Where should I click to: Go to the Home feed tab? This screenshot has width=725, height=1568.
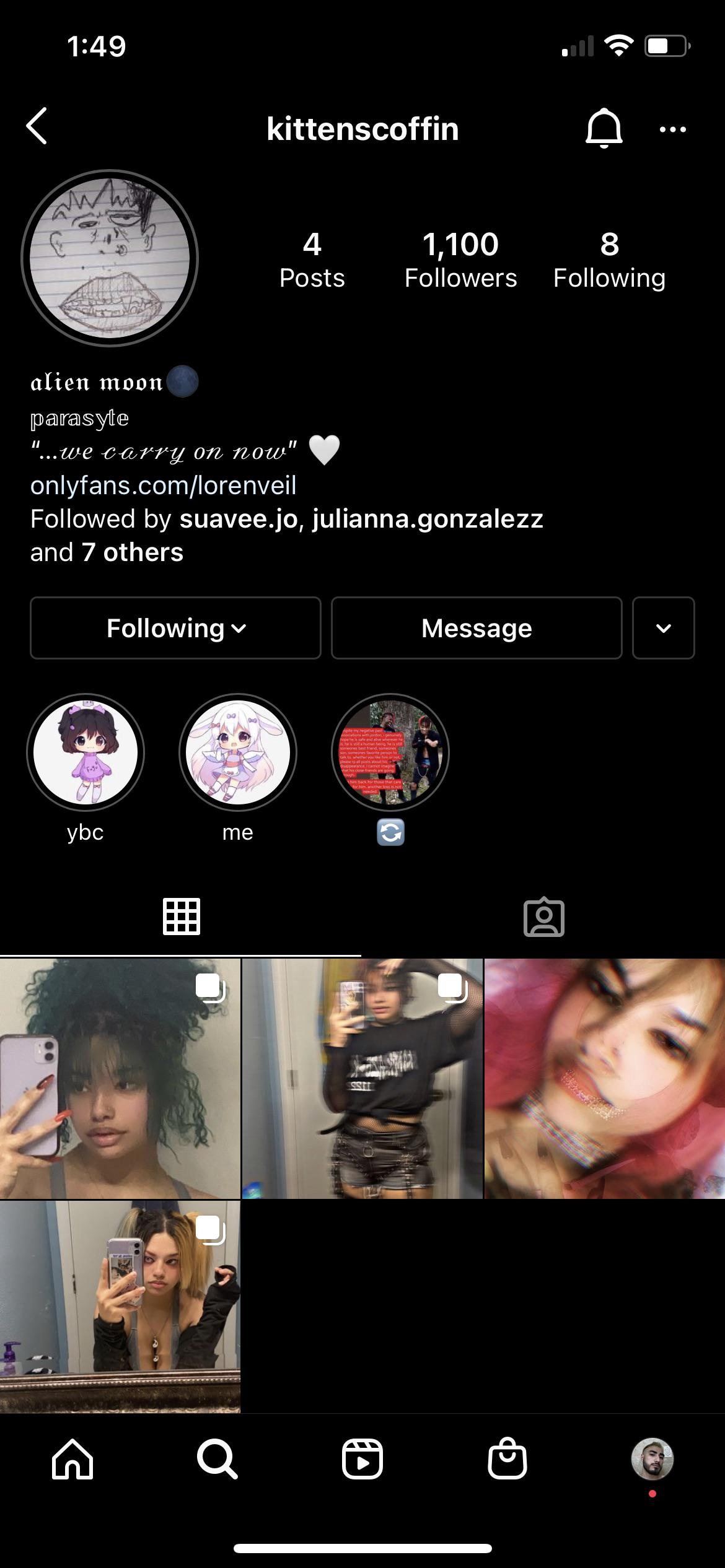72,1459
